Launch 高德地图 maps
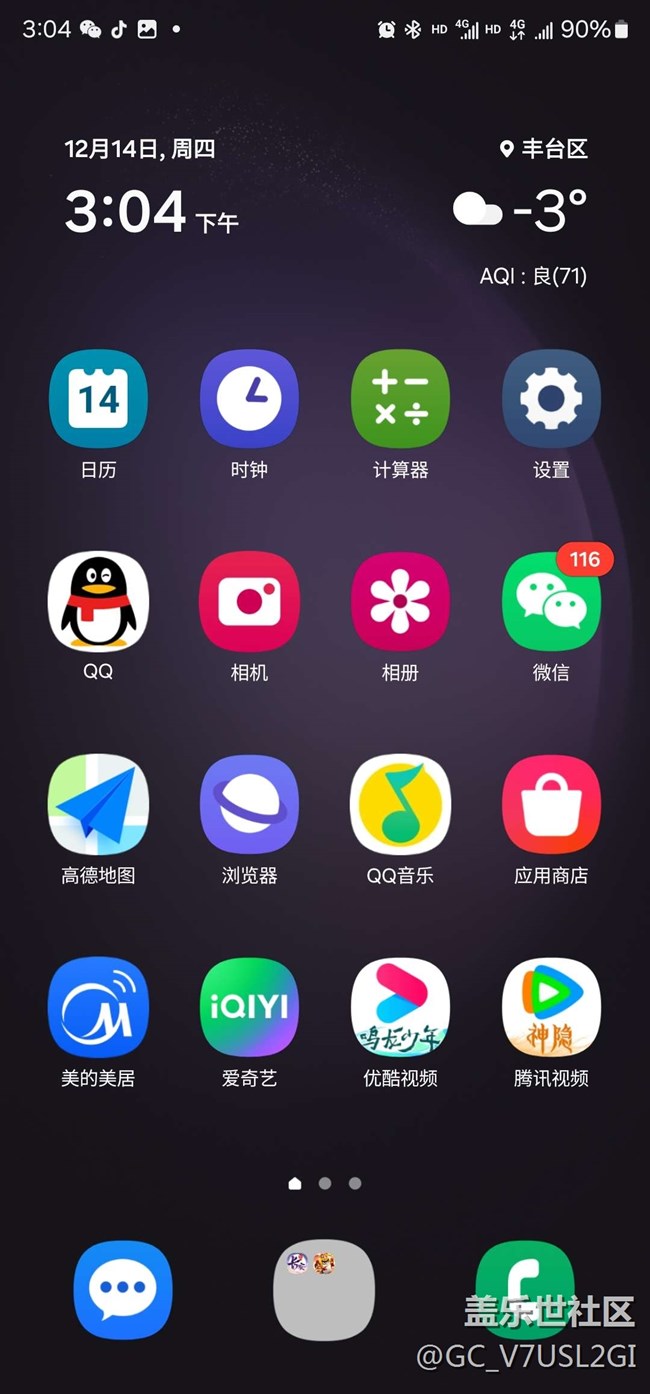The image size is (650, 1394). 98,804
